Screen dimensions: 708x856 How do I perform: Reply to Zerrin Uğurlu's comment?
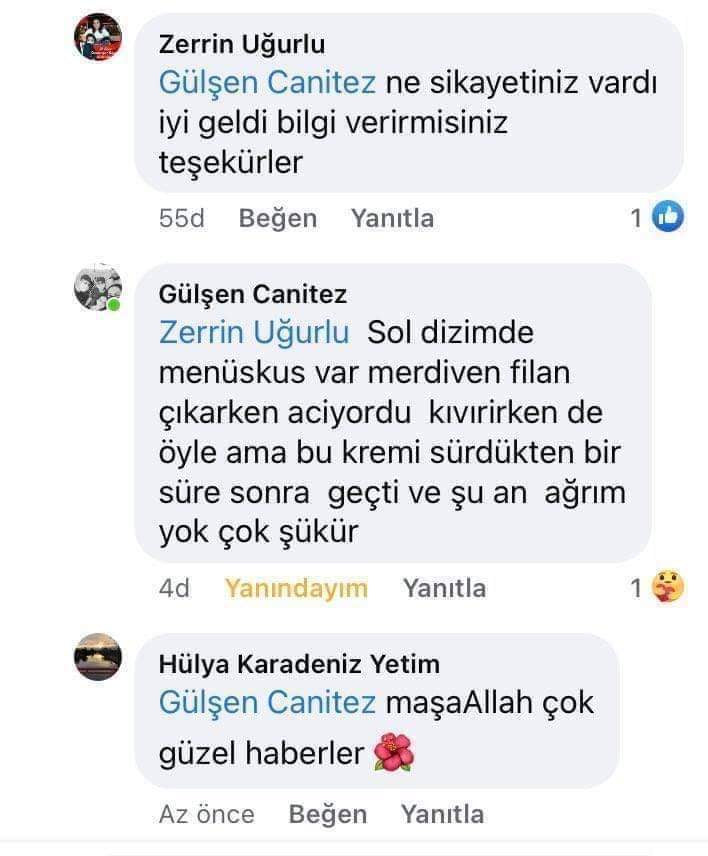click(x=392, y=218)
